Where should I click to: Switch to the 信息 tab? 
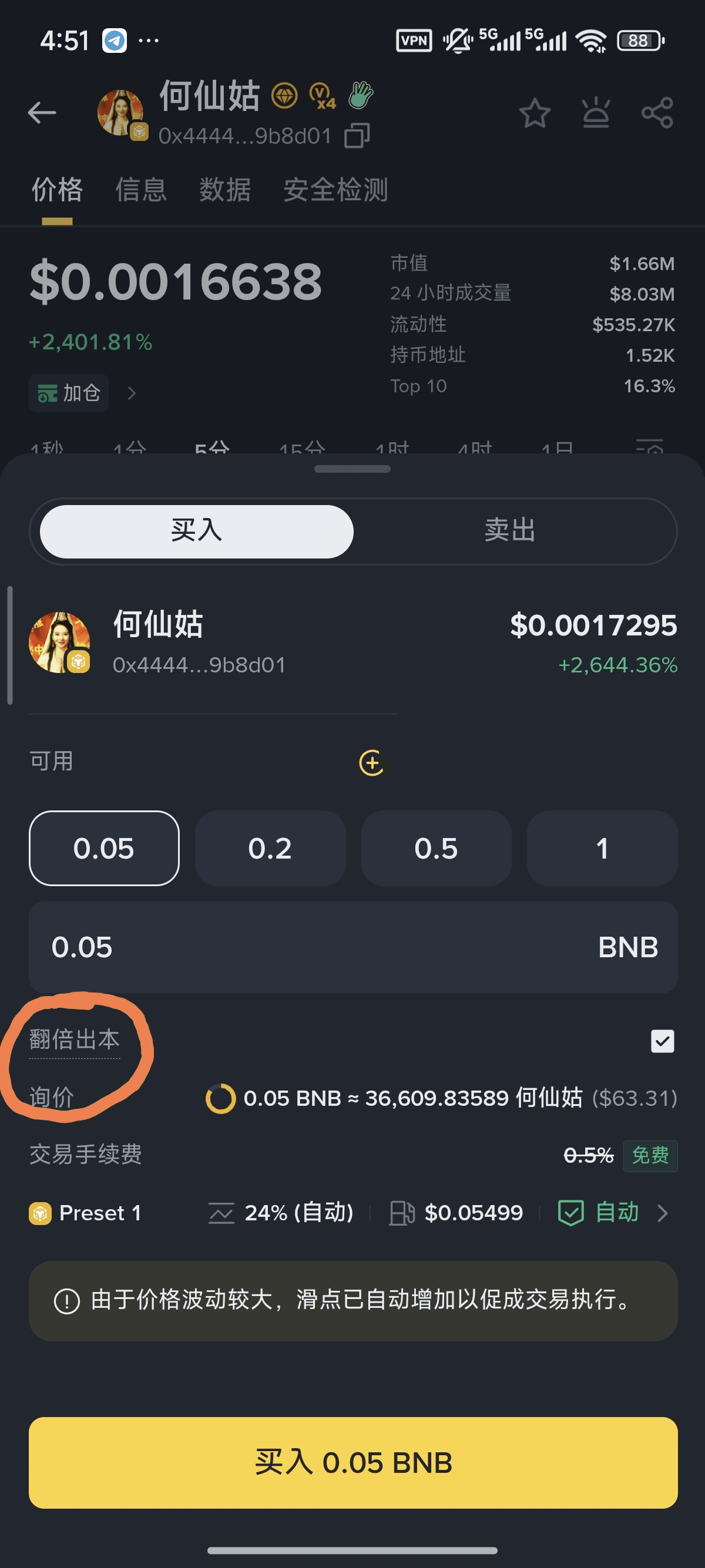pos(140,190)
